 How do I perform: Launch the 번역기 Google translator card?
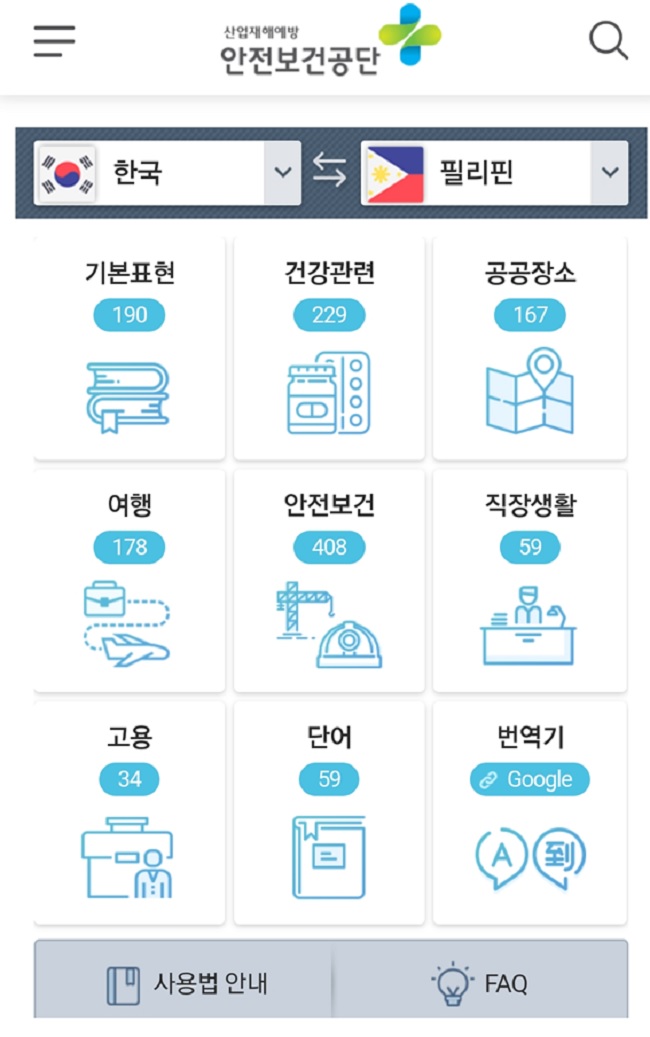[x=529, y=812]
